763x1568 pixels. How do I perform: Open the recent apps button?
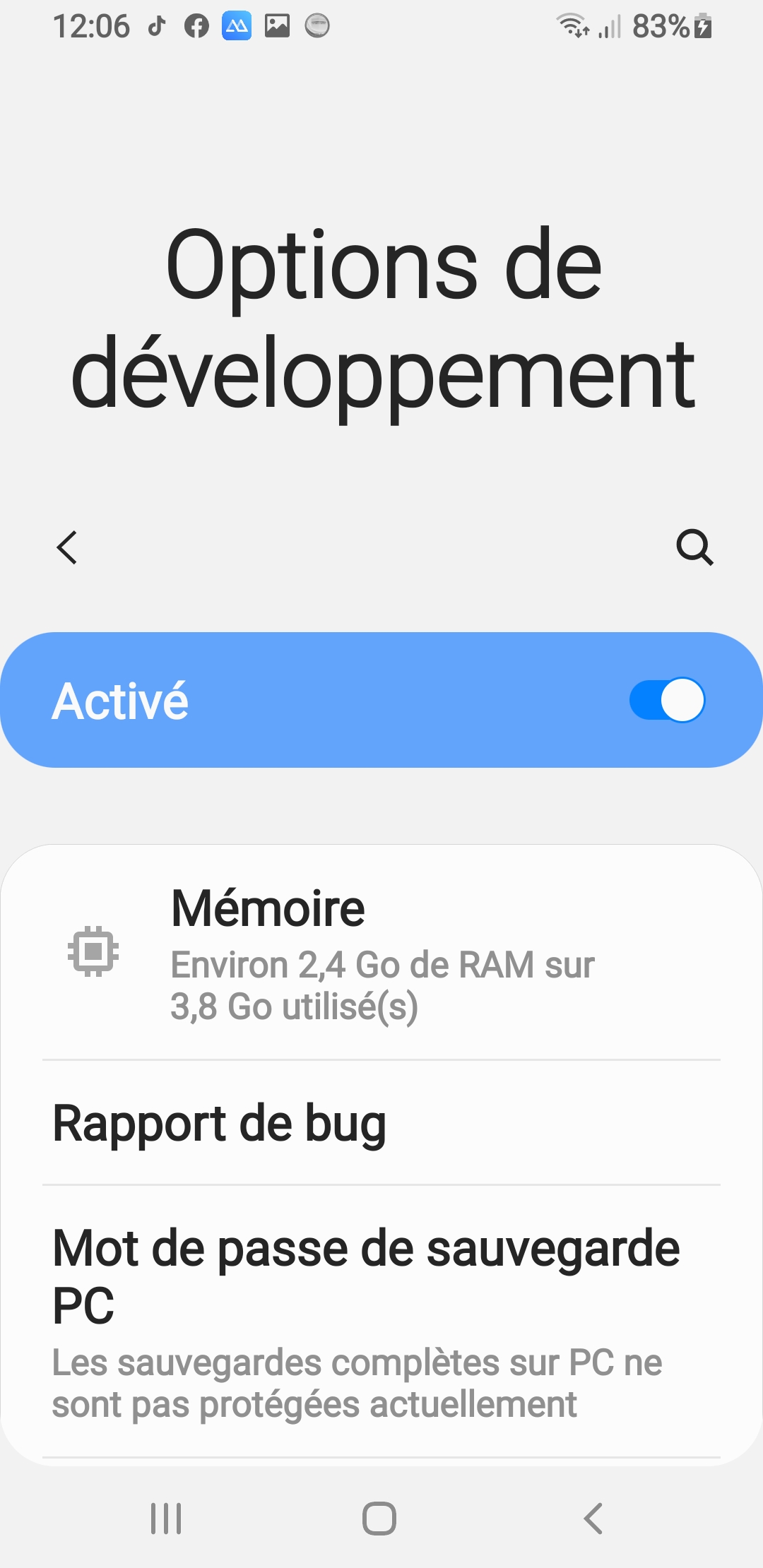[166, 1518]
